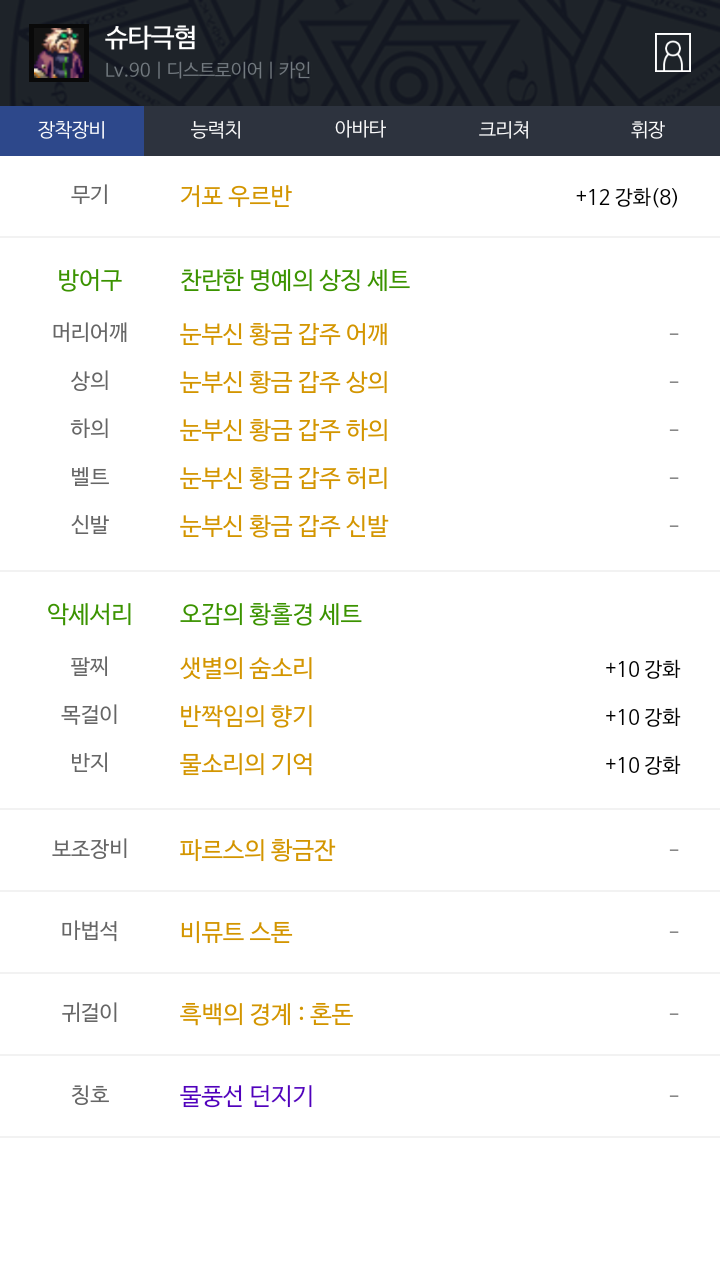The width and height of the screenshot is (720, 1280).
Task: Open title item 물풍선 던지기
Action: point(247,1096)
